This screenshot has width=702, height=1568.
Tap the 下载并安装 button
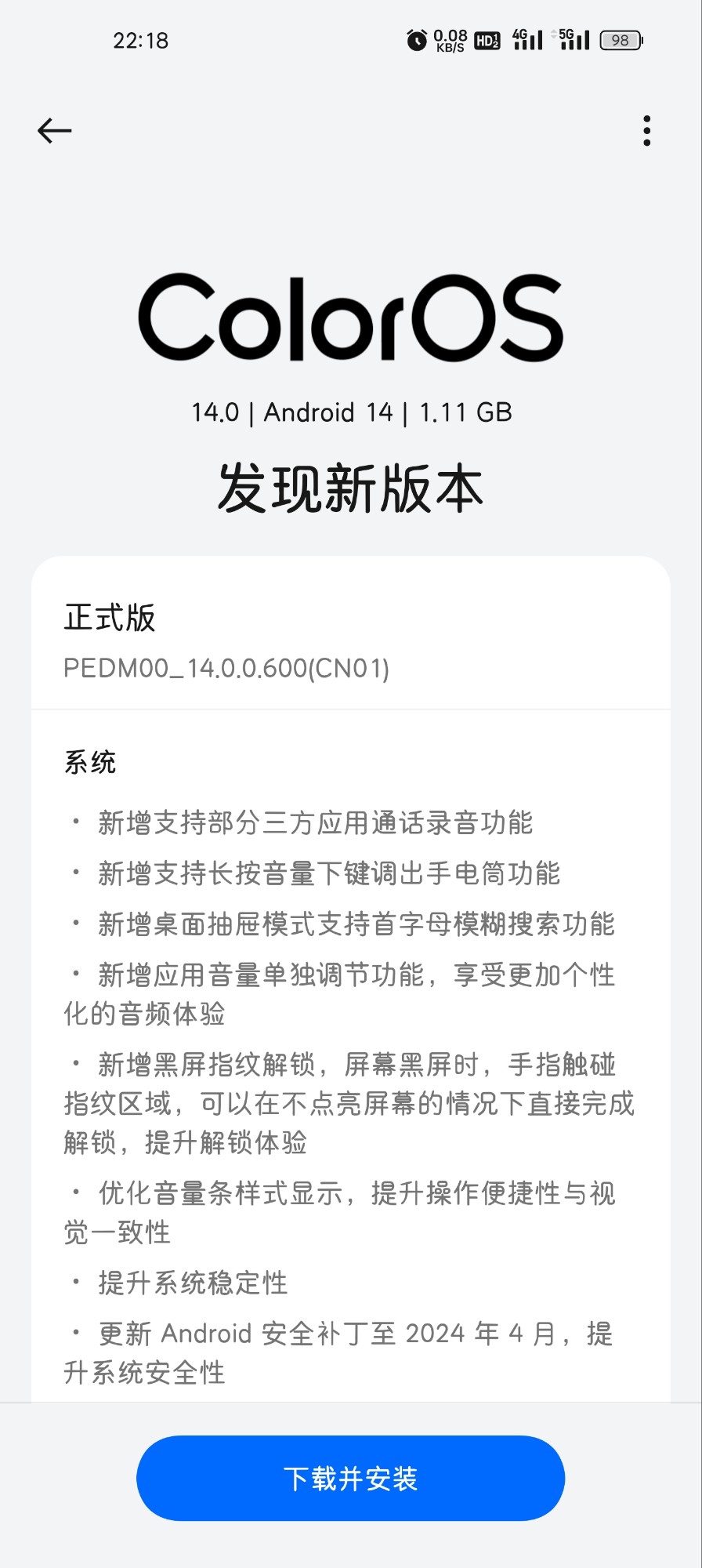350,1478
